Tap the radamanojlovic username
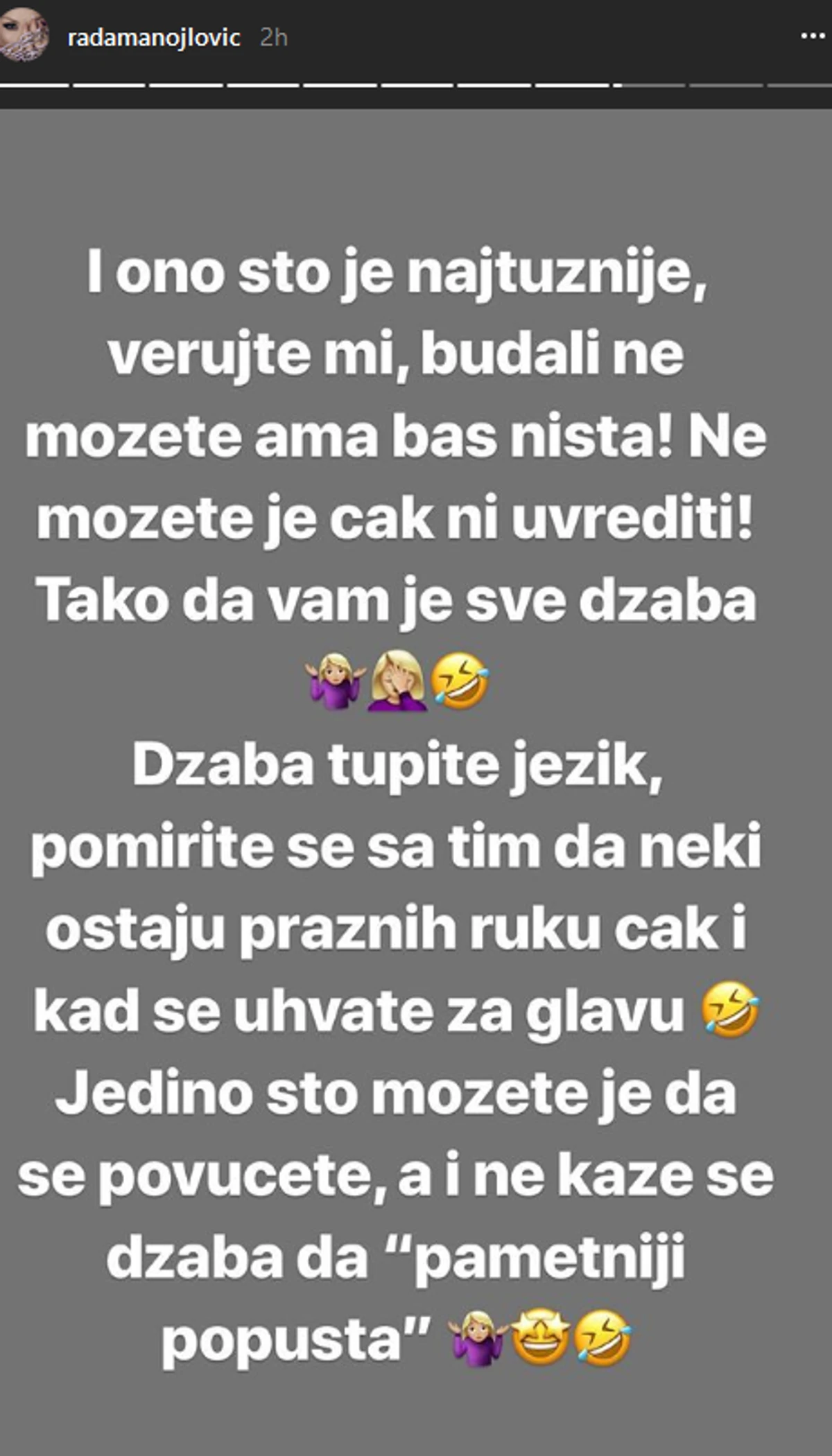This screenshot has width=832, height=1456. tap(154, 37)
